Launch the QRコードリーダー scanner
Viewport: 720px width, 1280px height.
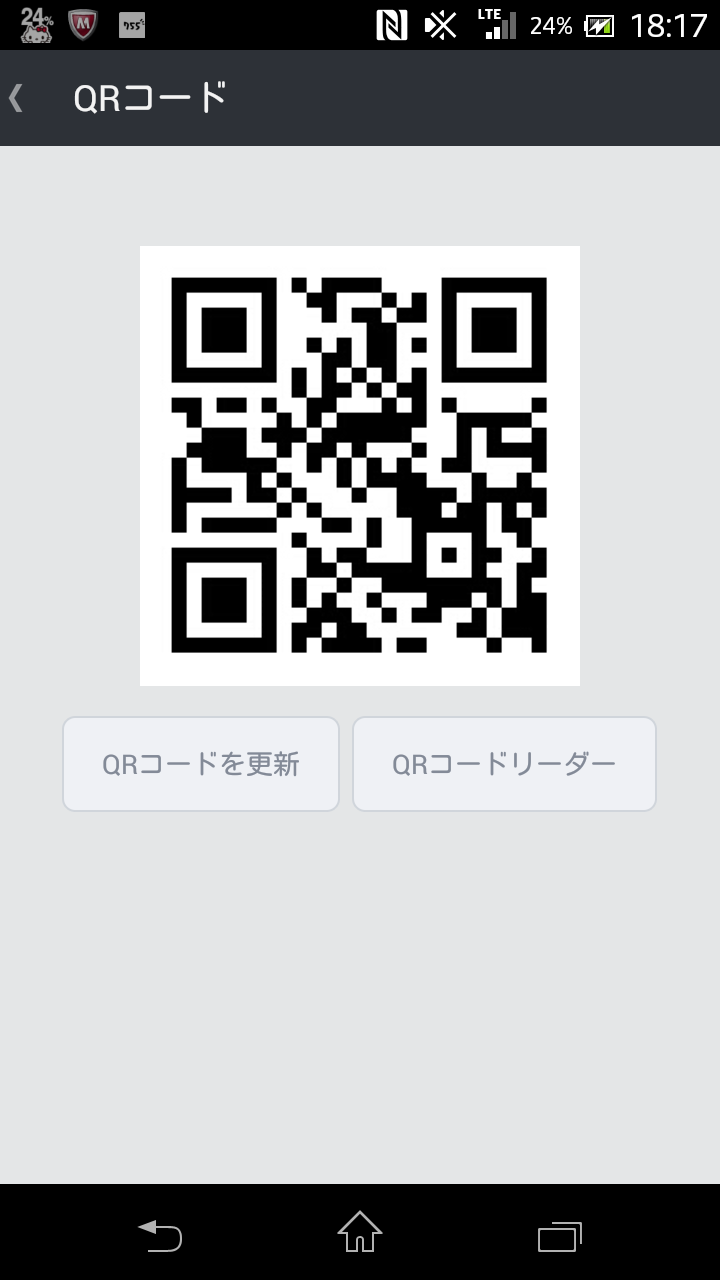pyautogui.click(x=504, y=764)
